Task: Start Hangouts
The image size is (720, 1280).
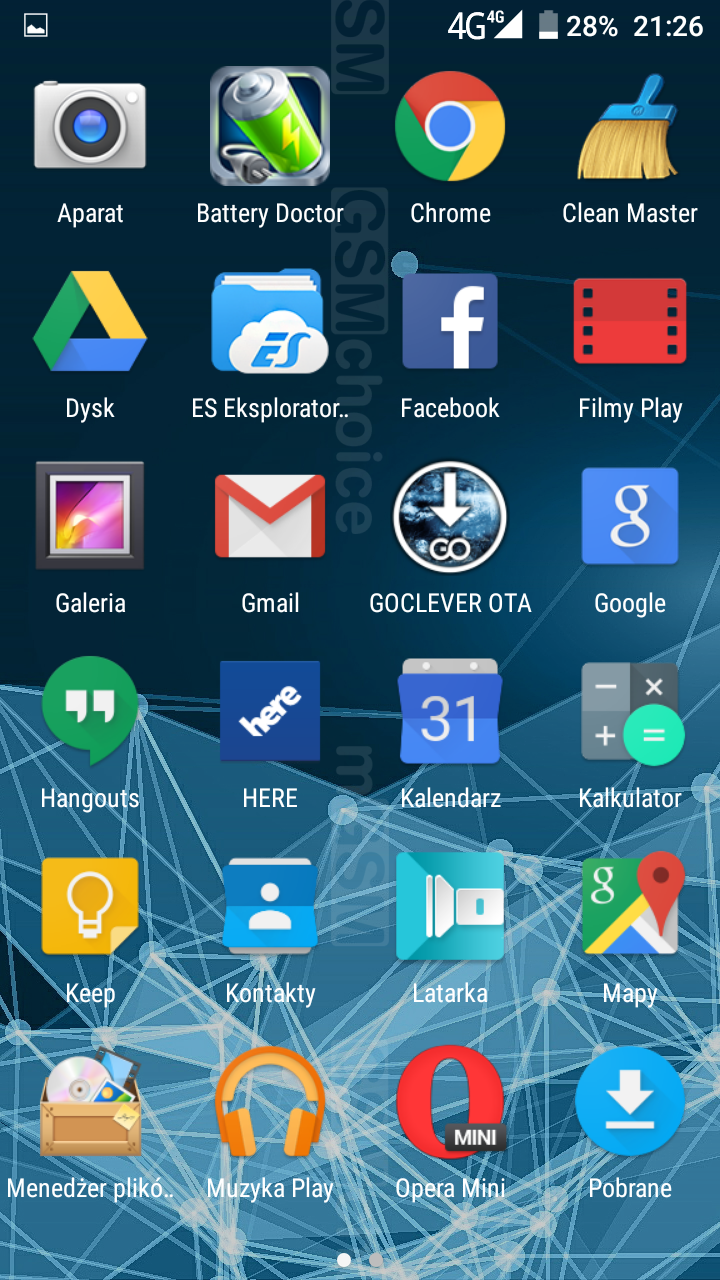Action: pos(90,712)
